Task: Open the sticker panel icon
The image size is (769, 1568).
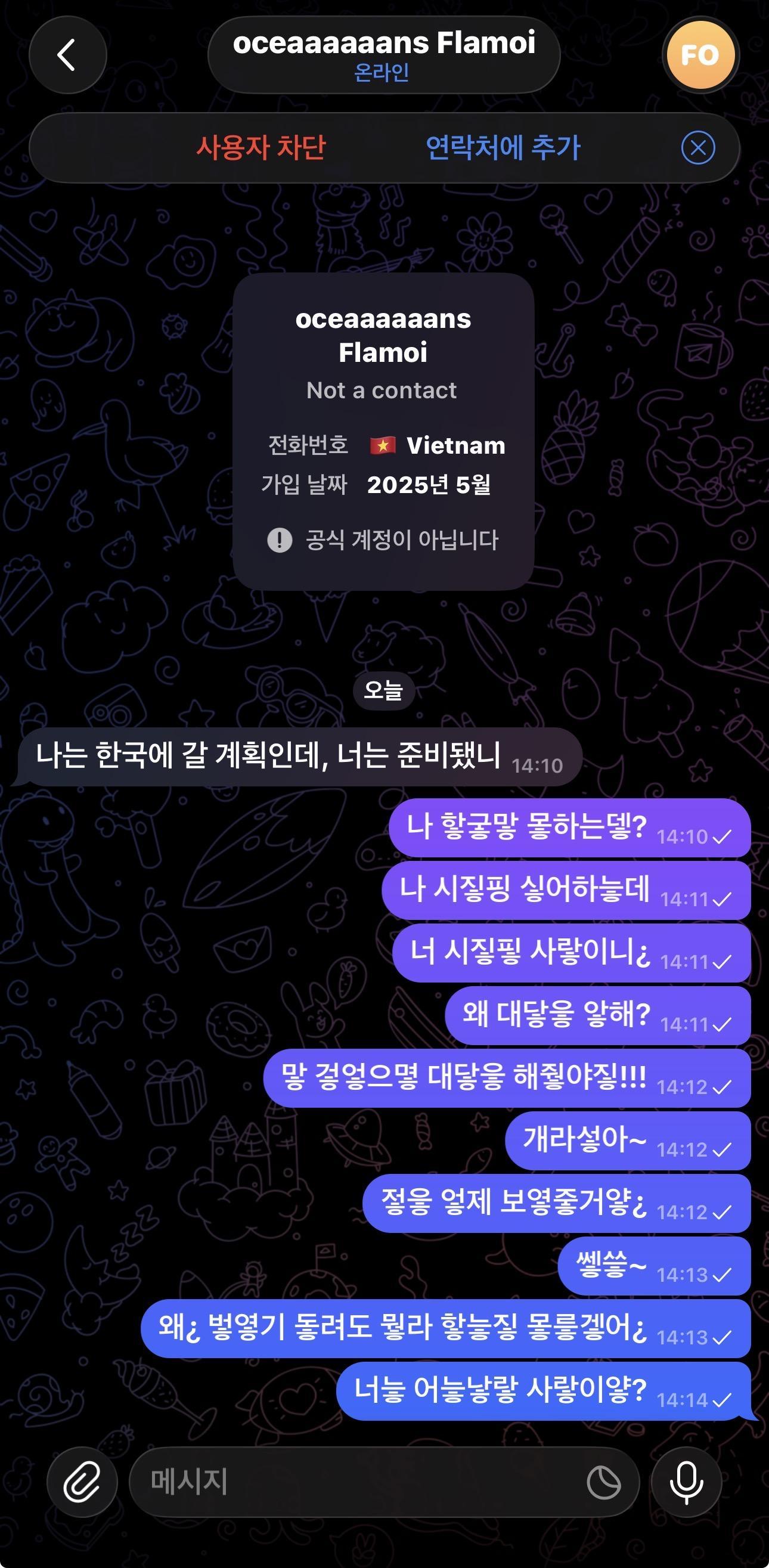Action: (603, 1482)
